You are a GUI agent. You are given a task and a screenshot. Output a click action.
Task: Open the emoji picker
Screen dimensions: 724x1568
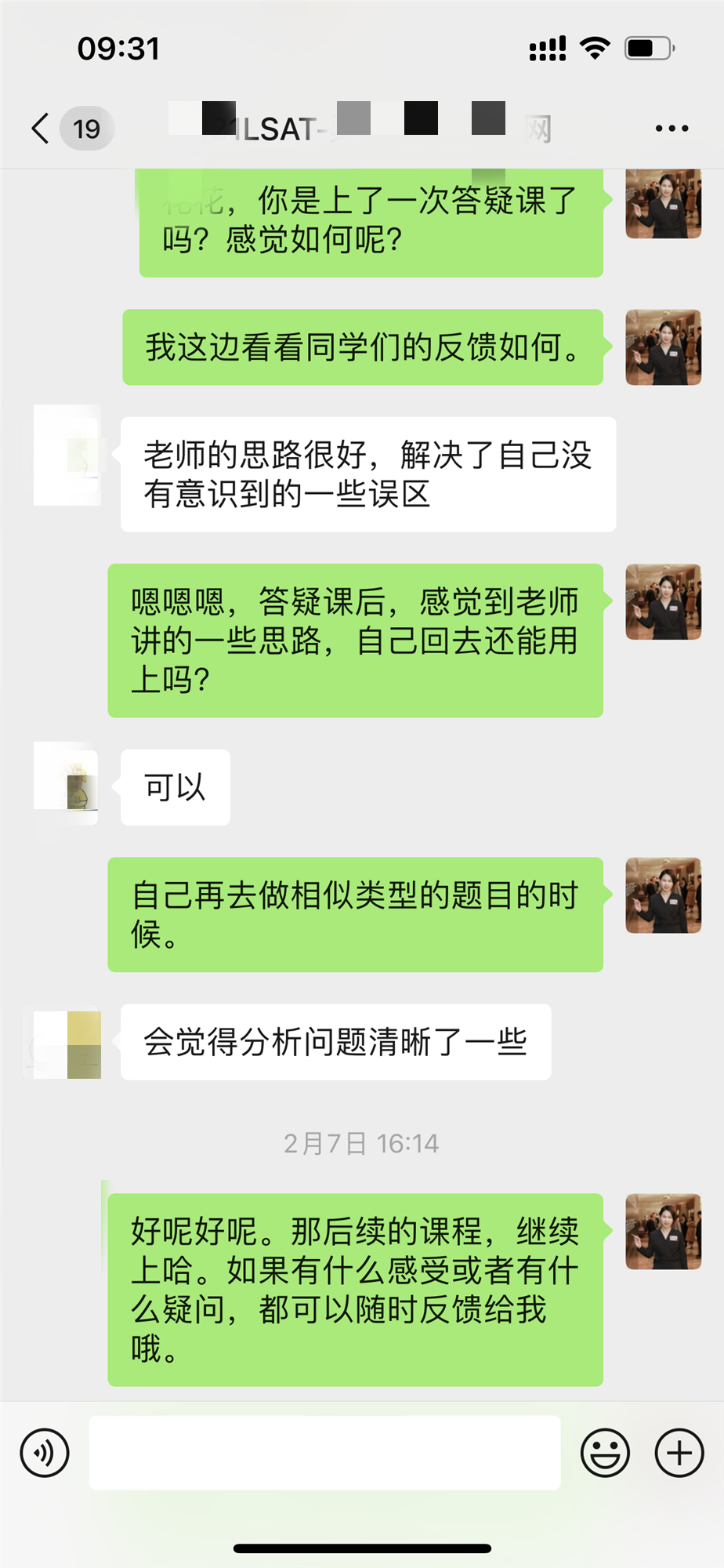(x=605, y=1453)
